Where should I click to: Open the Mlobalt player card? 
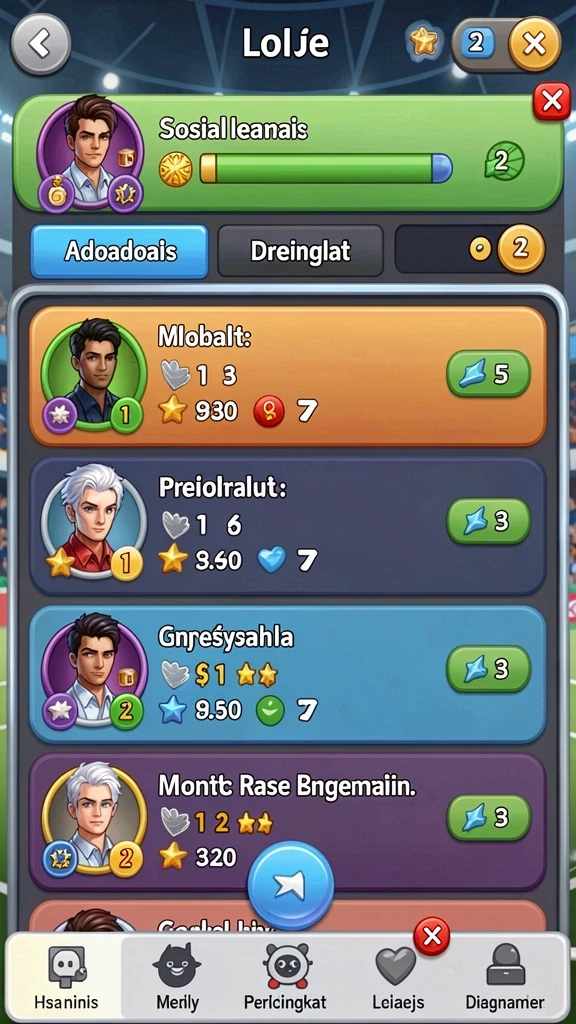(288, 376)
